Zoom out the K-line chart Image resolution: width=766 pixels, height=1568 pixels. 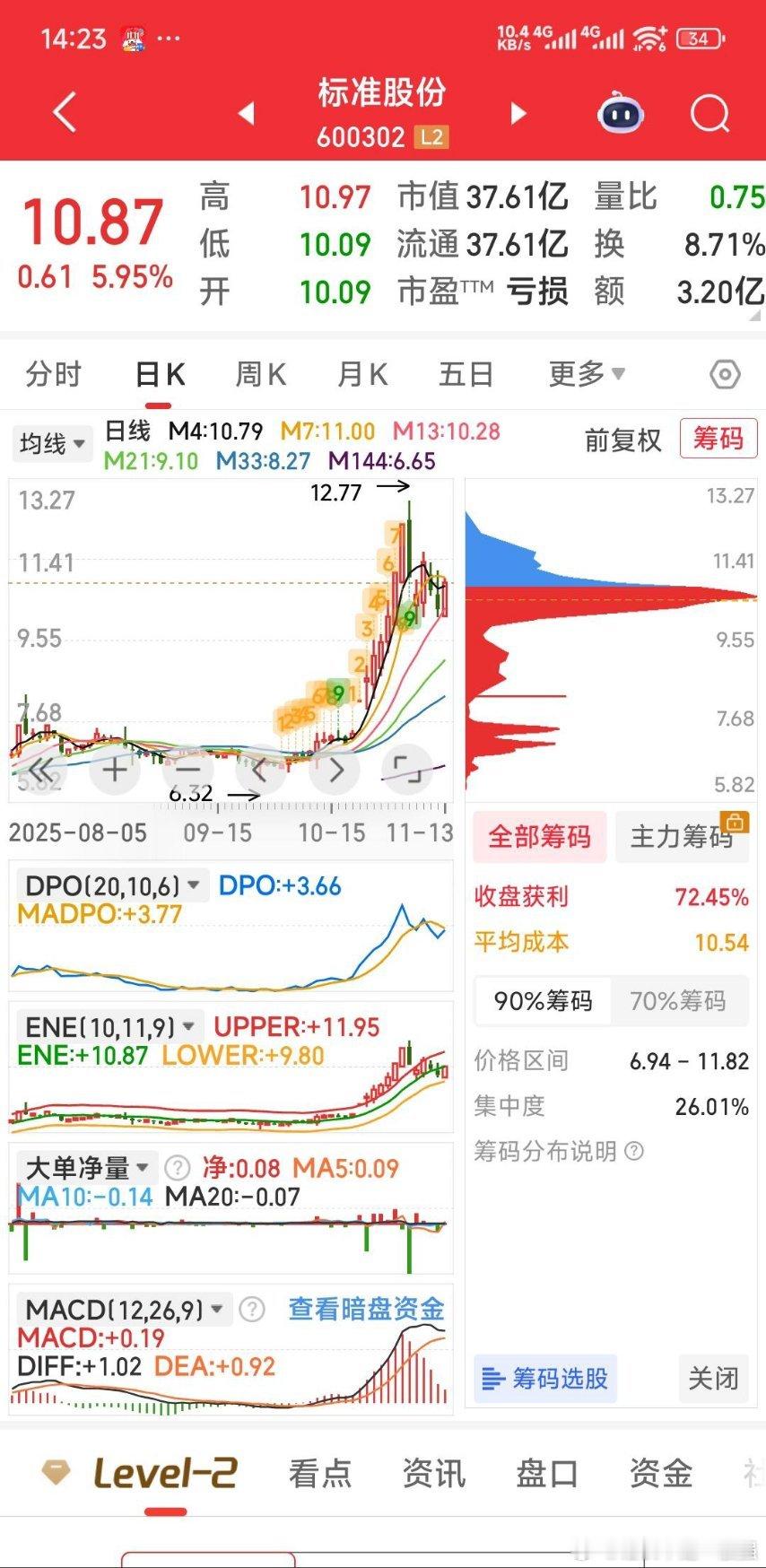188,770
